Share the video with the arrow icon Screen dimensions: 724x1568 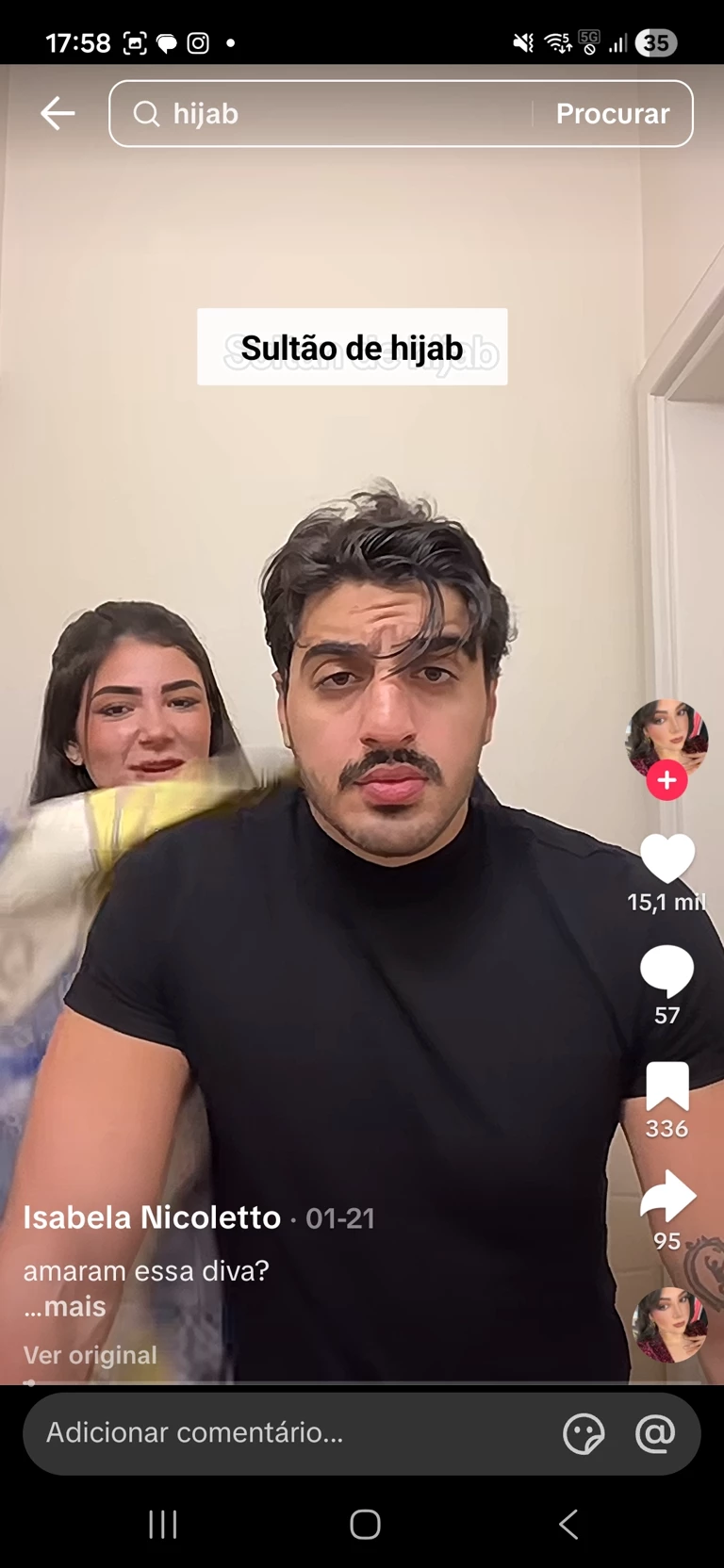pyautogui.click(x=666, y=1197)
